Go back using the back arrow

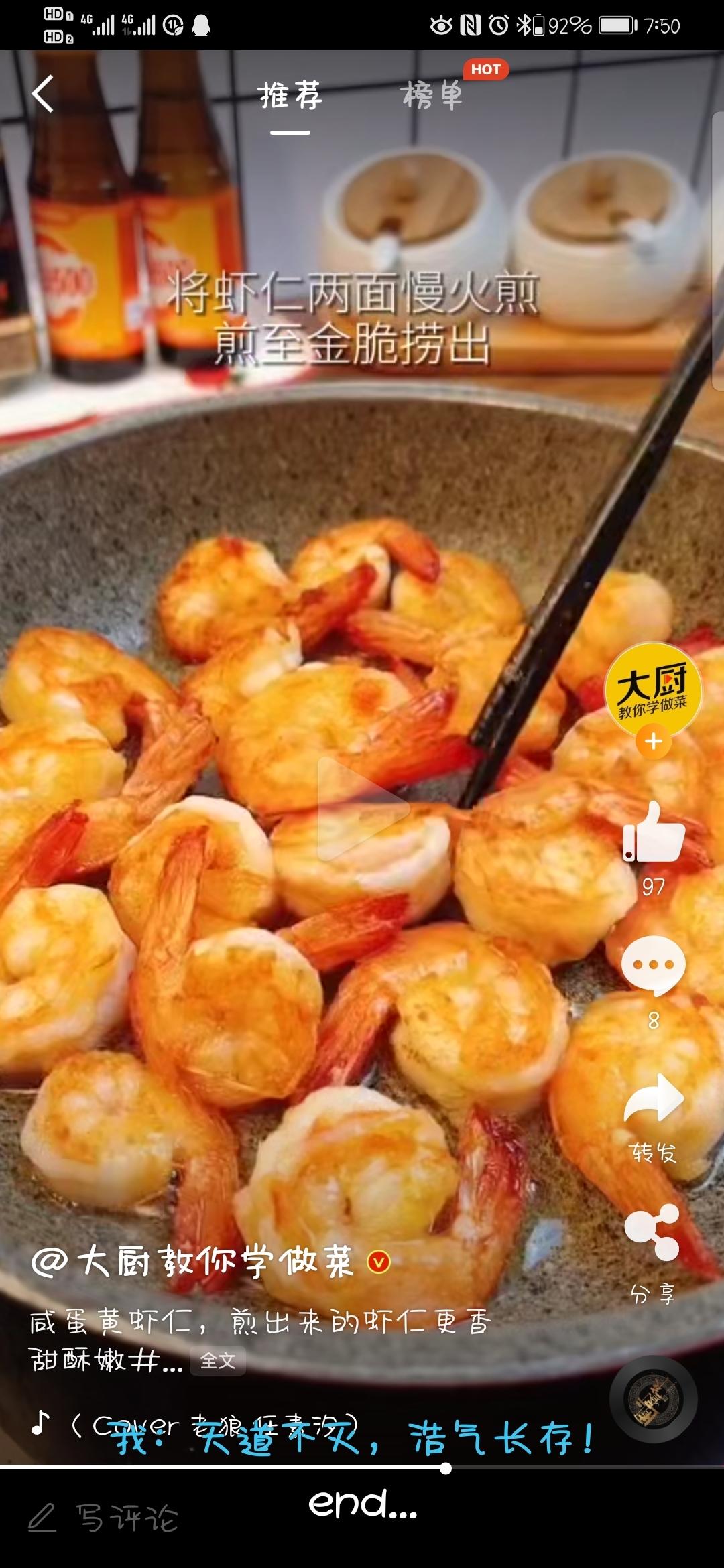click(x=43, y=94)
